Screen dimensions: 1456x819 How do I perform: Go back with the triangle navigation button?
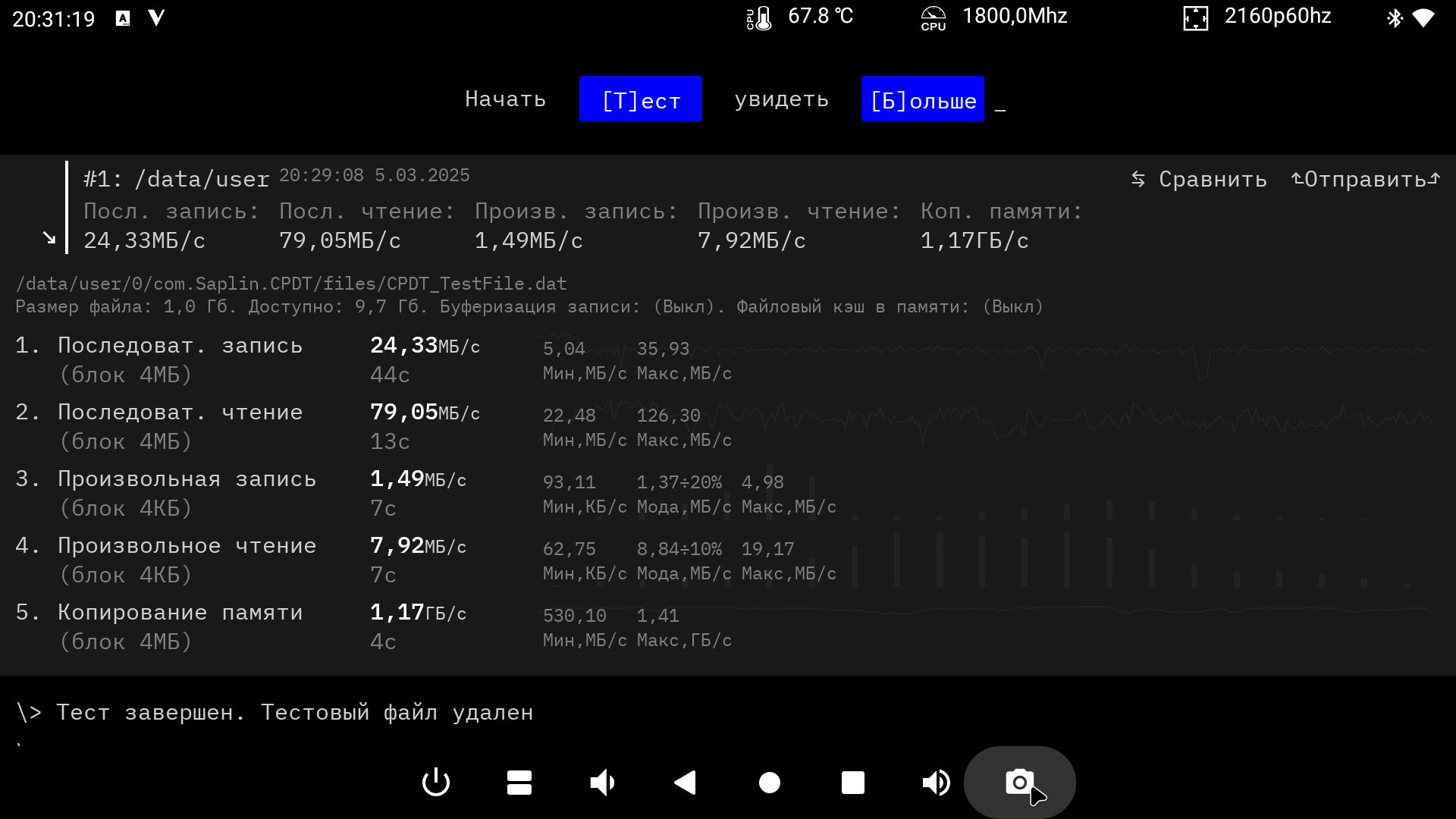coord(686,783)
